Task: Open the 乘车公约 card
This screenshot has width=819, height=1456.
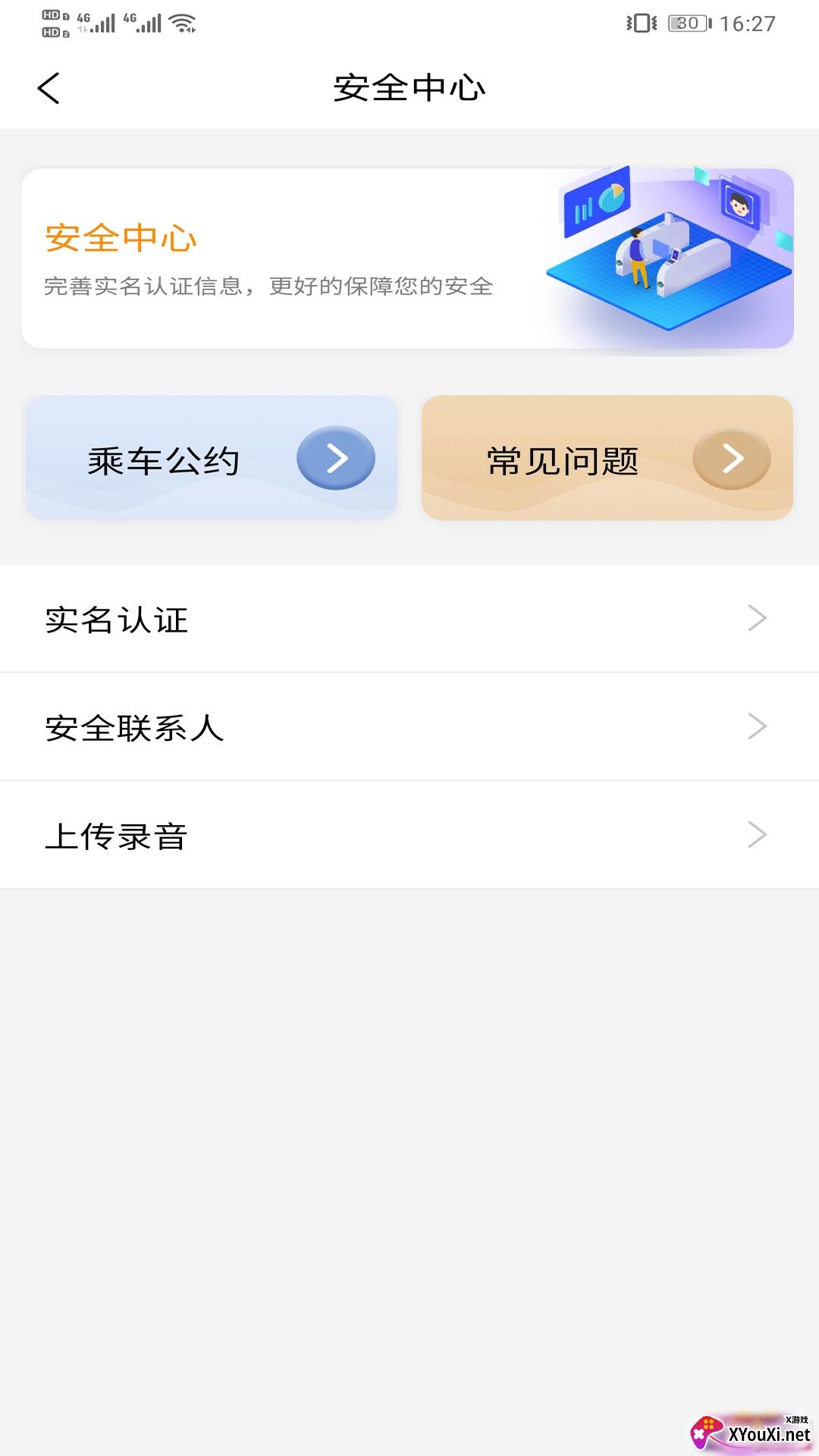Action: pos(212,458)
